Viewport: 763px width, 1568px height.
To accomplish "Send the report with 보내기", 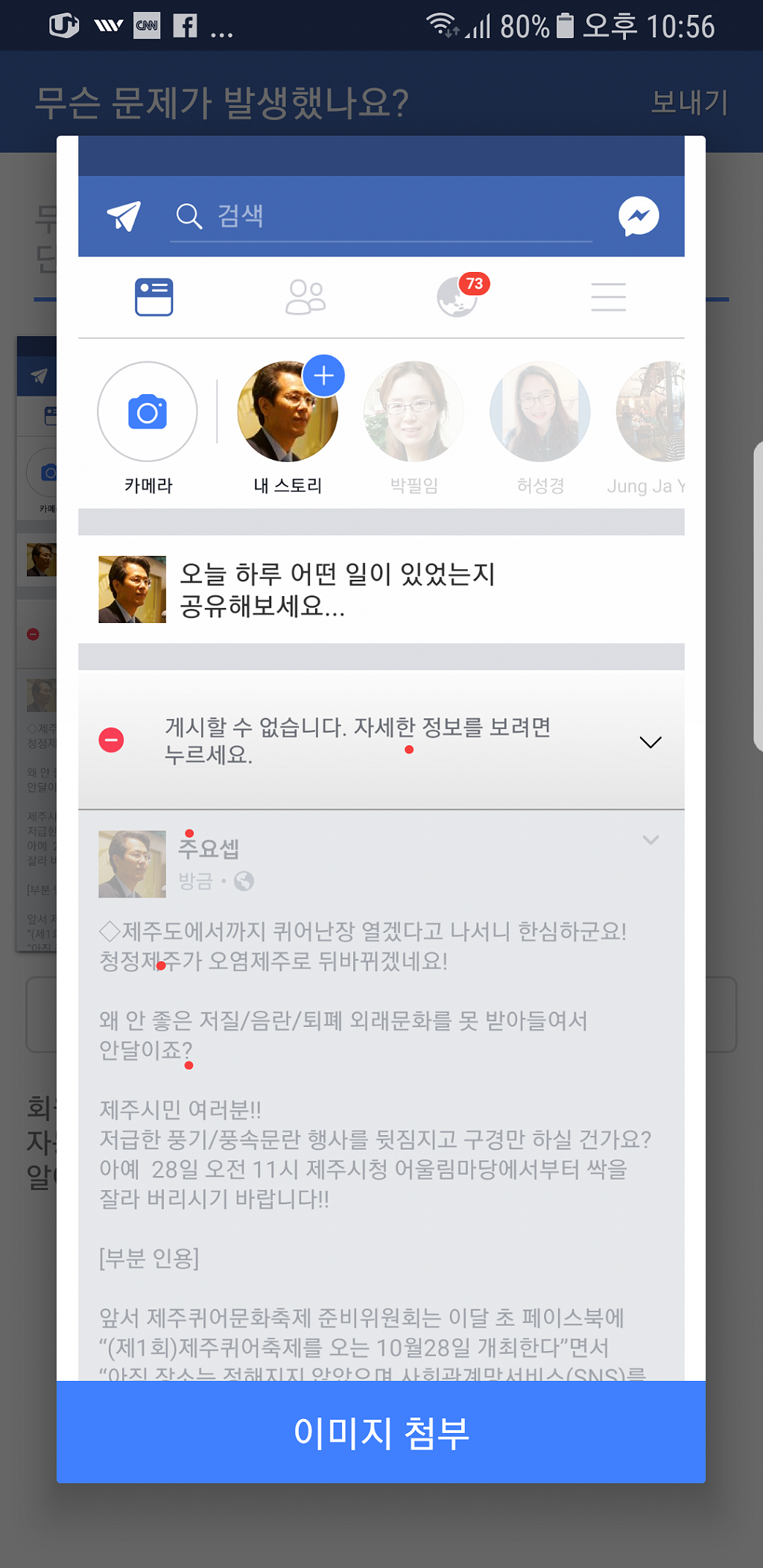I will click(688, 102).
